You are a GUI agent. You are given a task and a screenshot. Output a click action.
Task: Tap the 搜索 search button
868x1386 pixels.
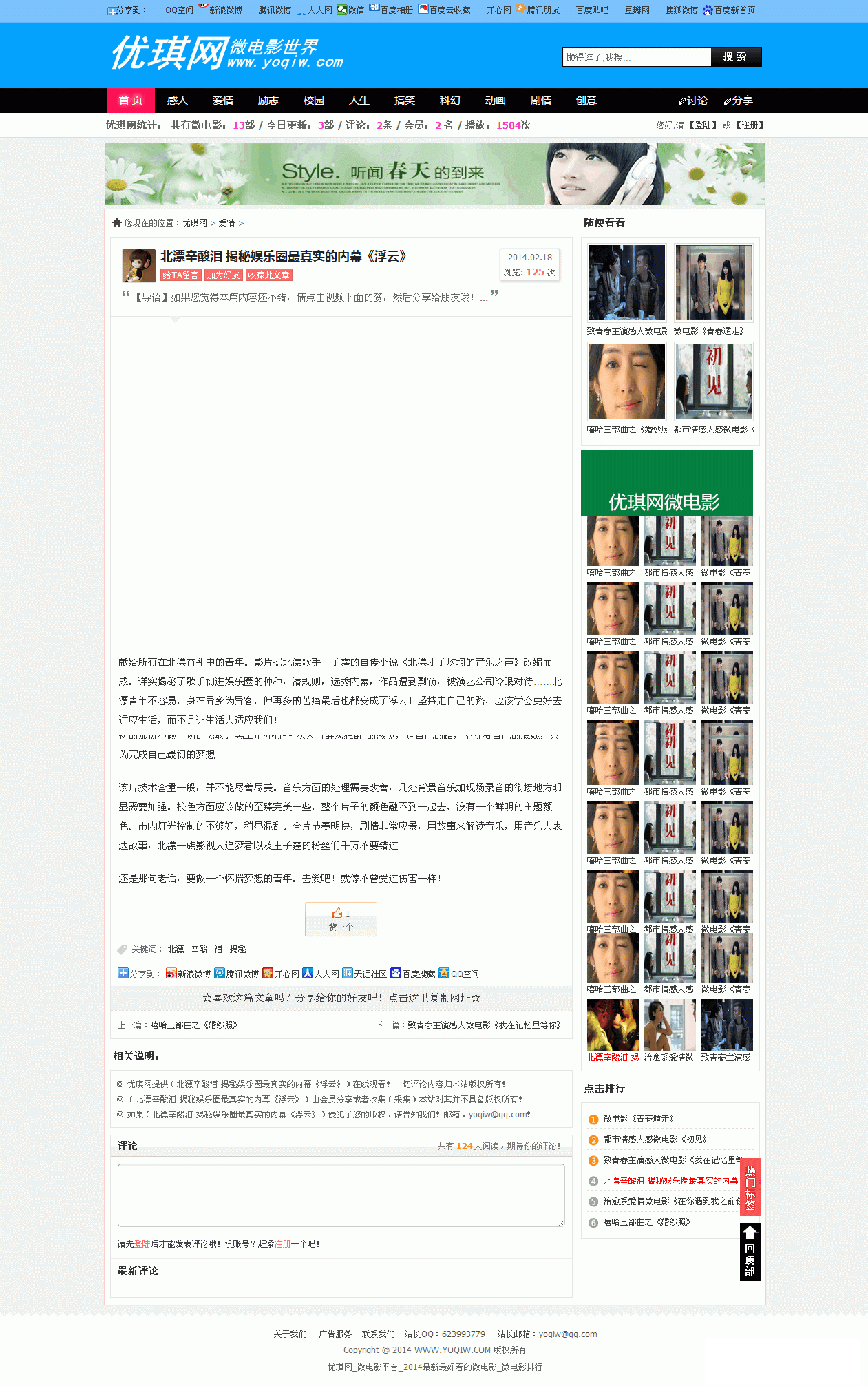735,57
